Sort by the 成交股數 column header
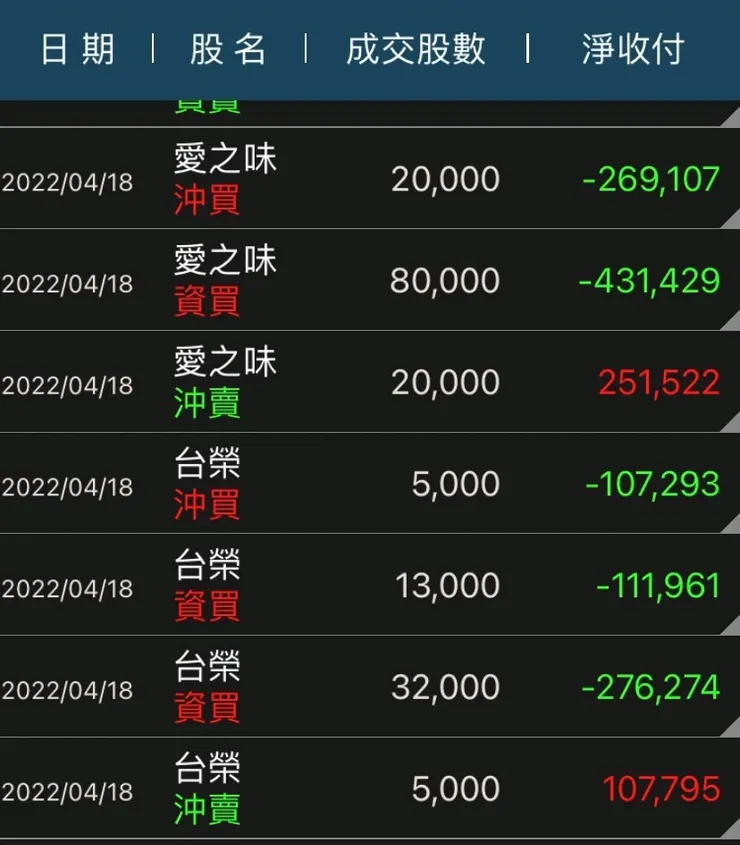The height and width of the screenshot is (845, 740). click(x=416, y=48)
